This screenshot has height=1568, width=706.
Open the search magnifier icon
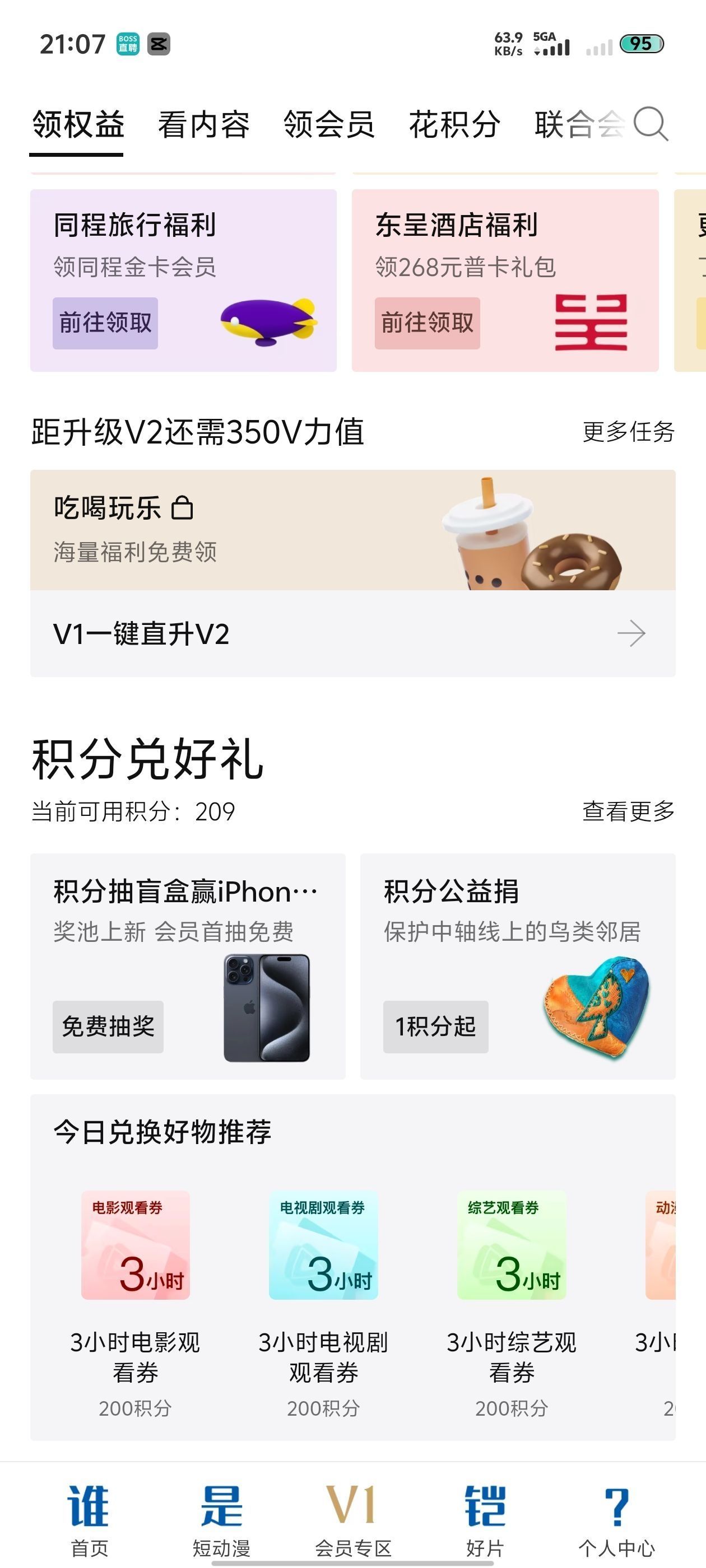tap(651, 124)
